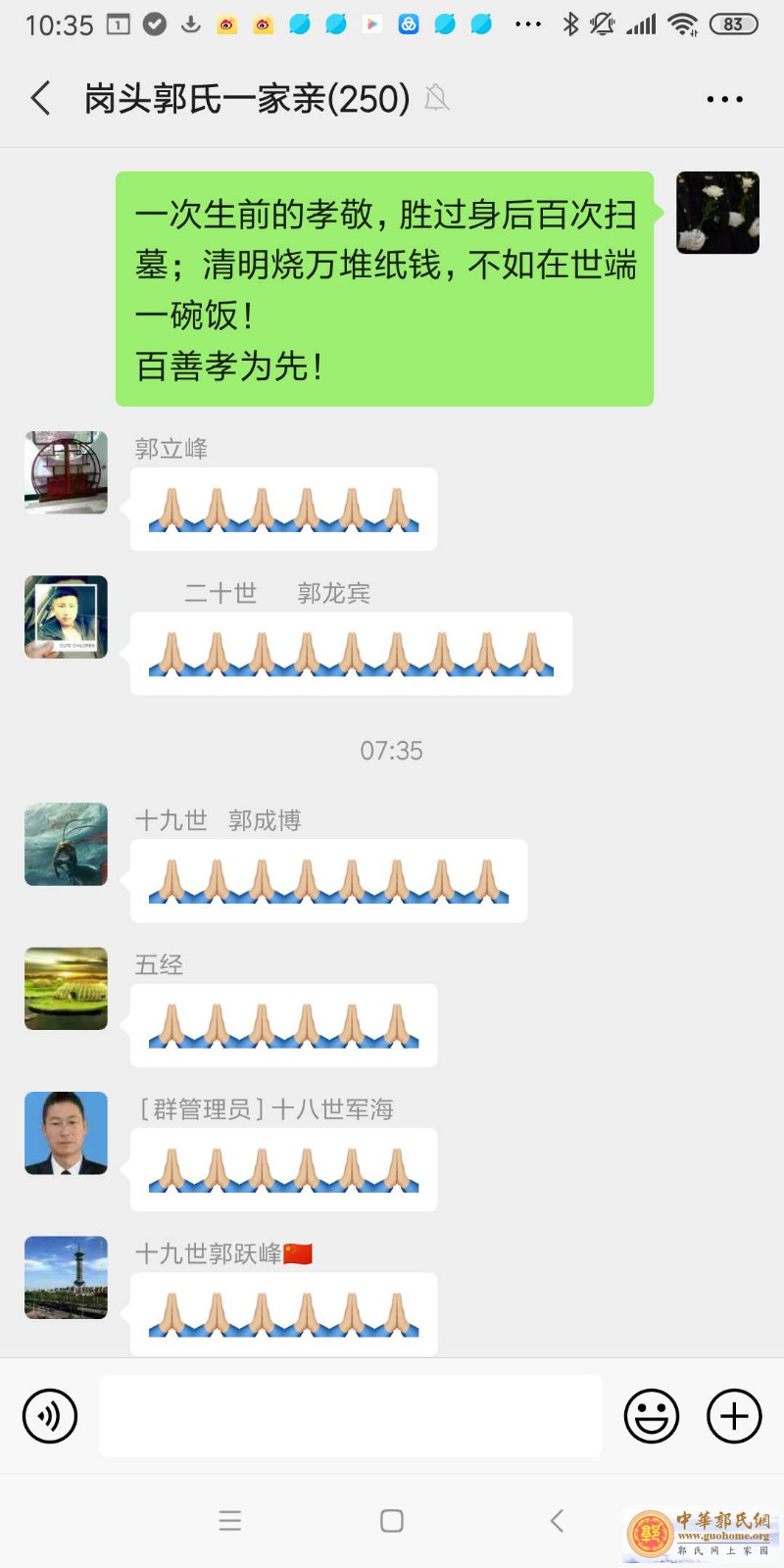Tap 郭成博's avatar
The height and width of the screenshot is (1568, 784).
(66, 844)
